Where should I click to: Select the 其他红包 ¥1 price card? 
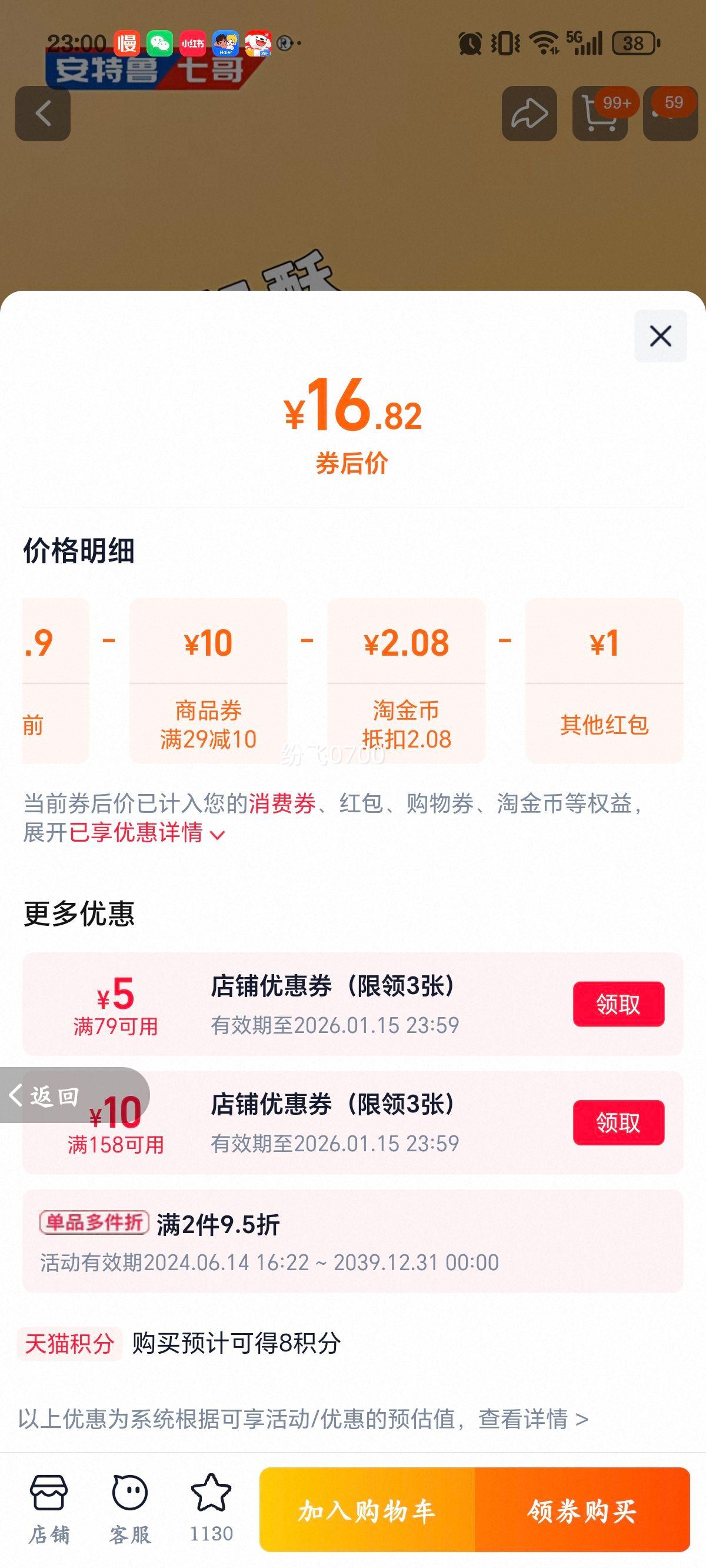click(604, 682)
